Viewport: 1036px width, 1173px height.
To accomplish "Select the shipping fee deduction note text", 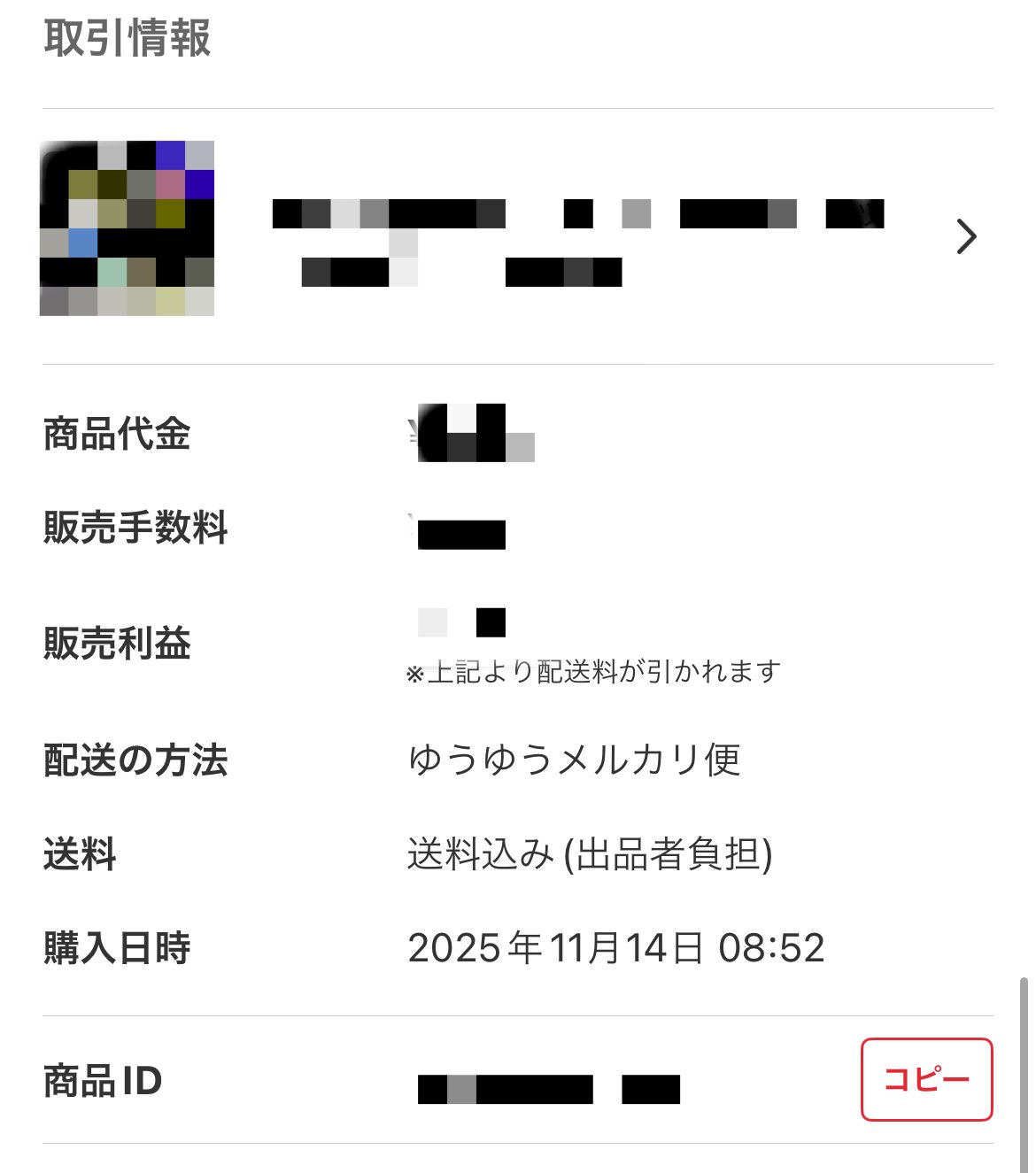I will [593, 672].
